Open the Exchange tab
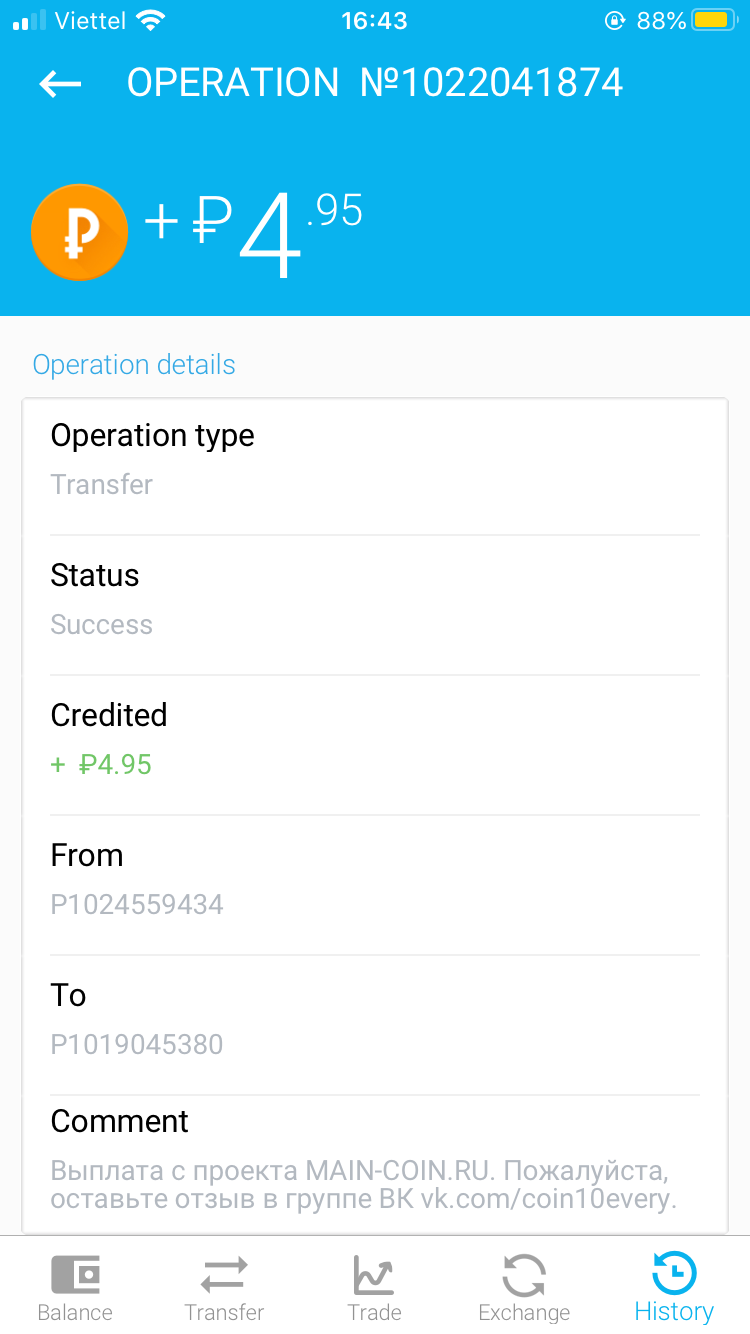 524,1288
